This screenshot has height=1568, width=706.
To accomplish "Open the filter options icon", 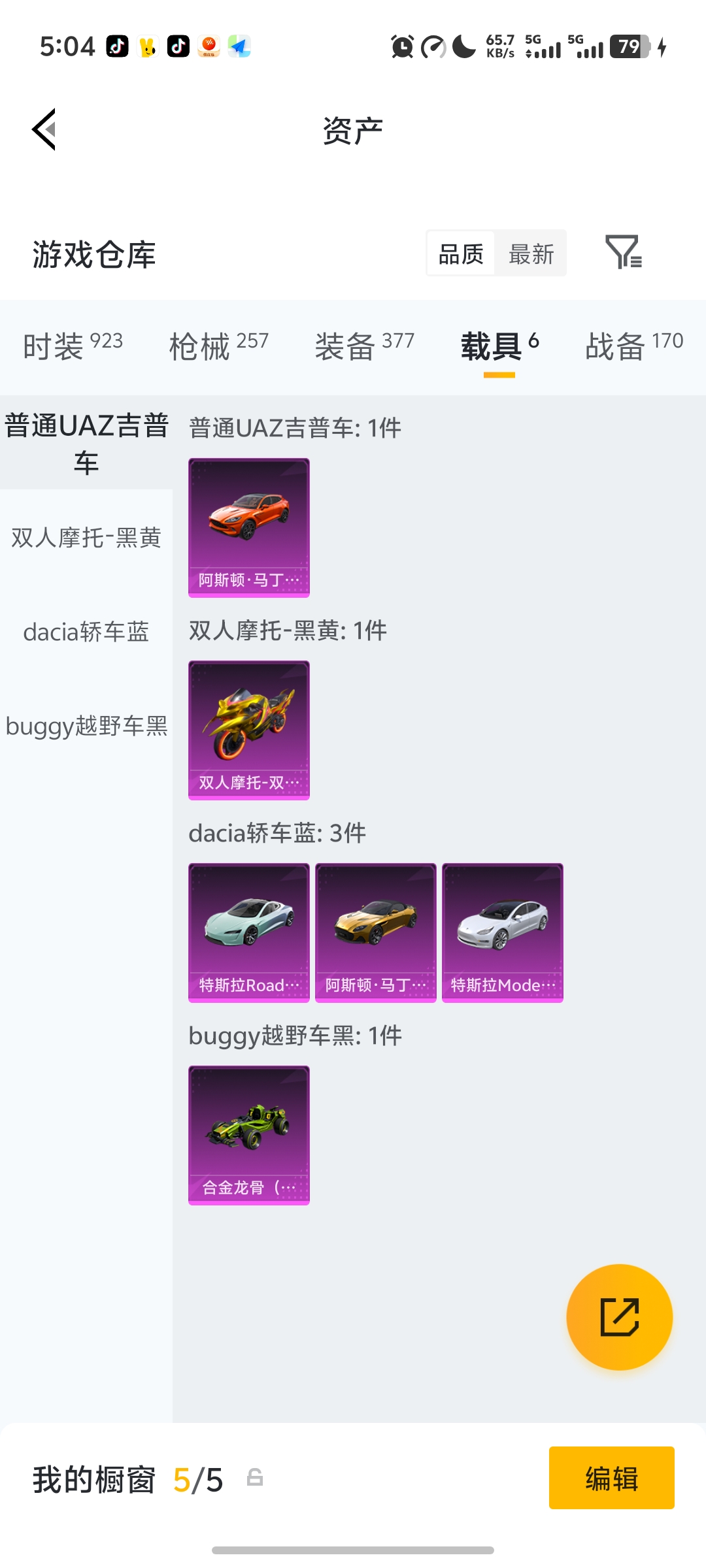I will coord(623,252).
